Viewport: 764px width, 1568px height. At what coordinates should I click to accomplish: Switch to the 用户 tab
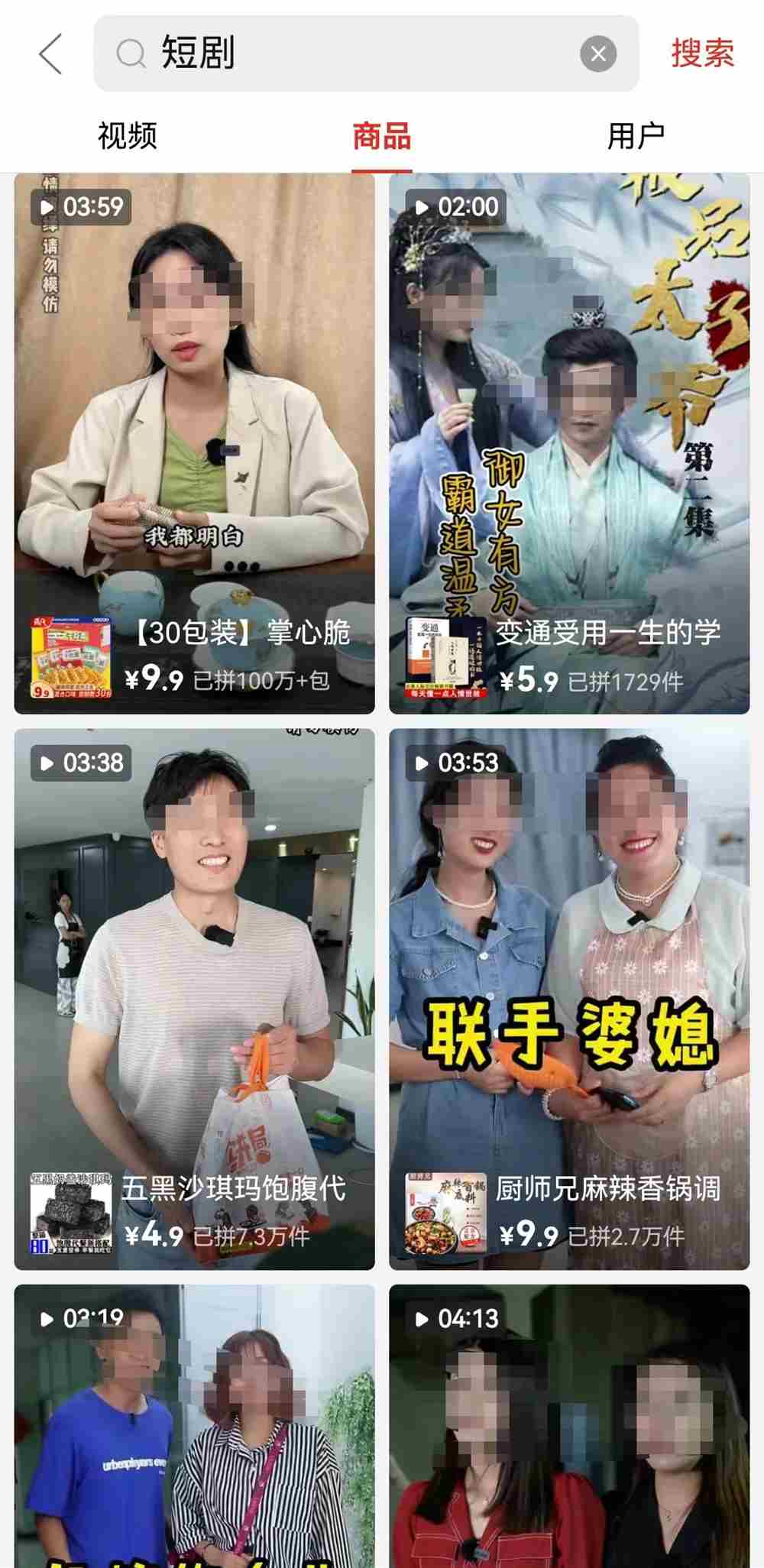point(635,134)
